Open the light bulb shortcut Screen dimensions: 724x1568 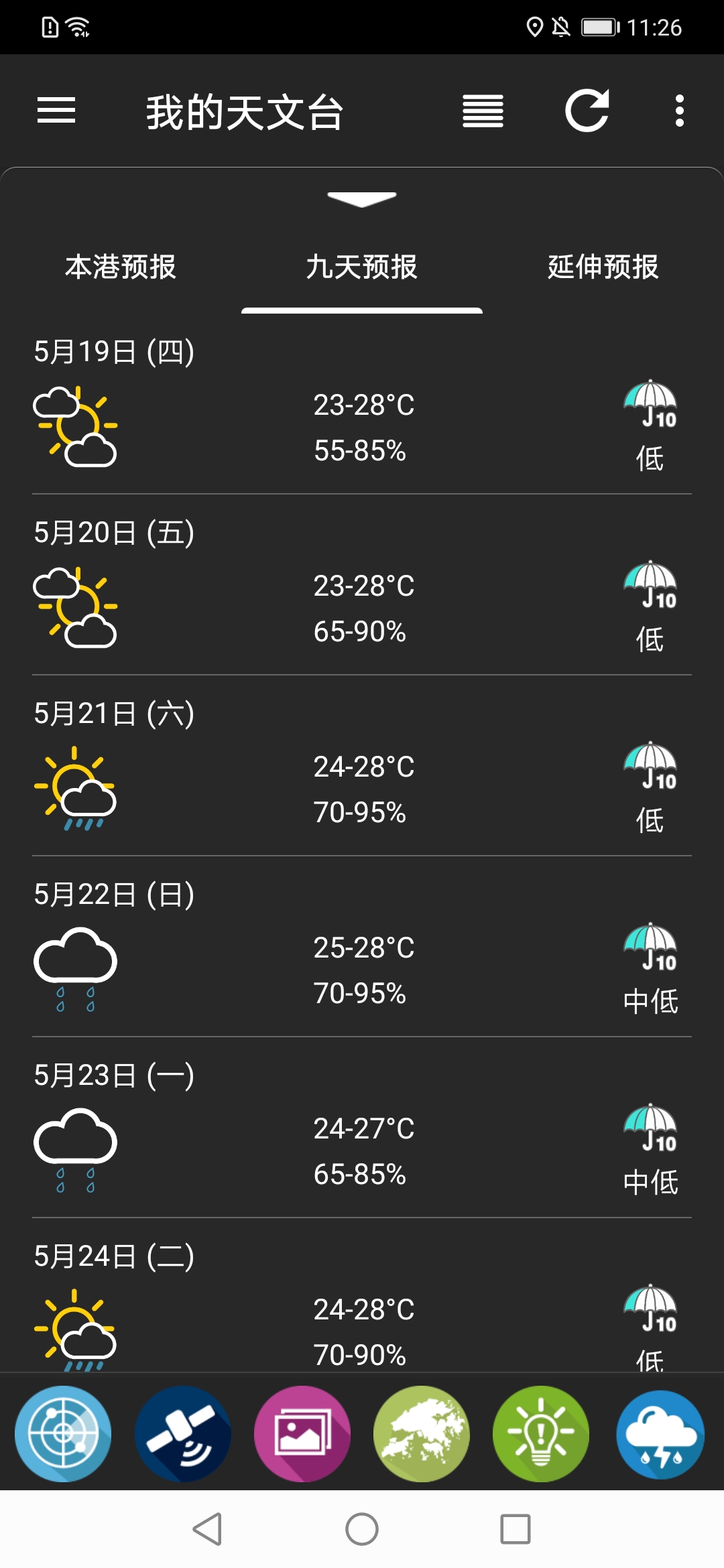point(540,1434)
